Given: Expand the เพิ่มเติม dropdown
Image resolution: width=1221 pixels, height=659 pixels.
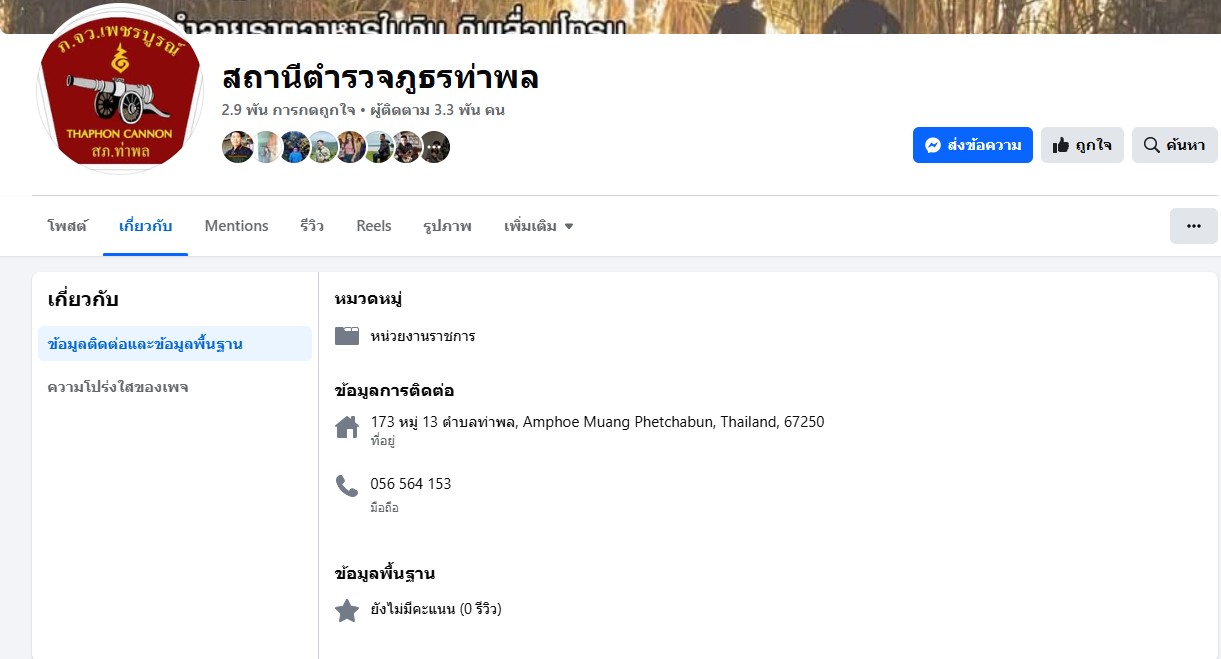Looking at the screenshot, I should tap(538, 226).
